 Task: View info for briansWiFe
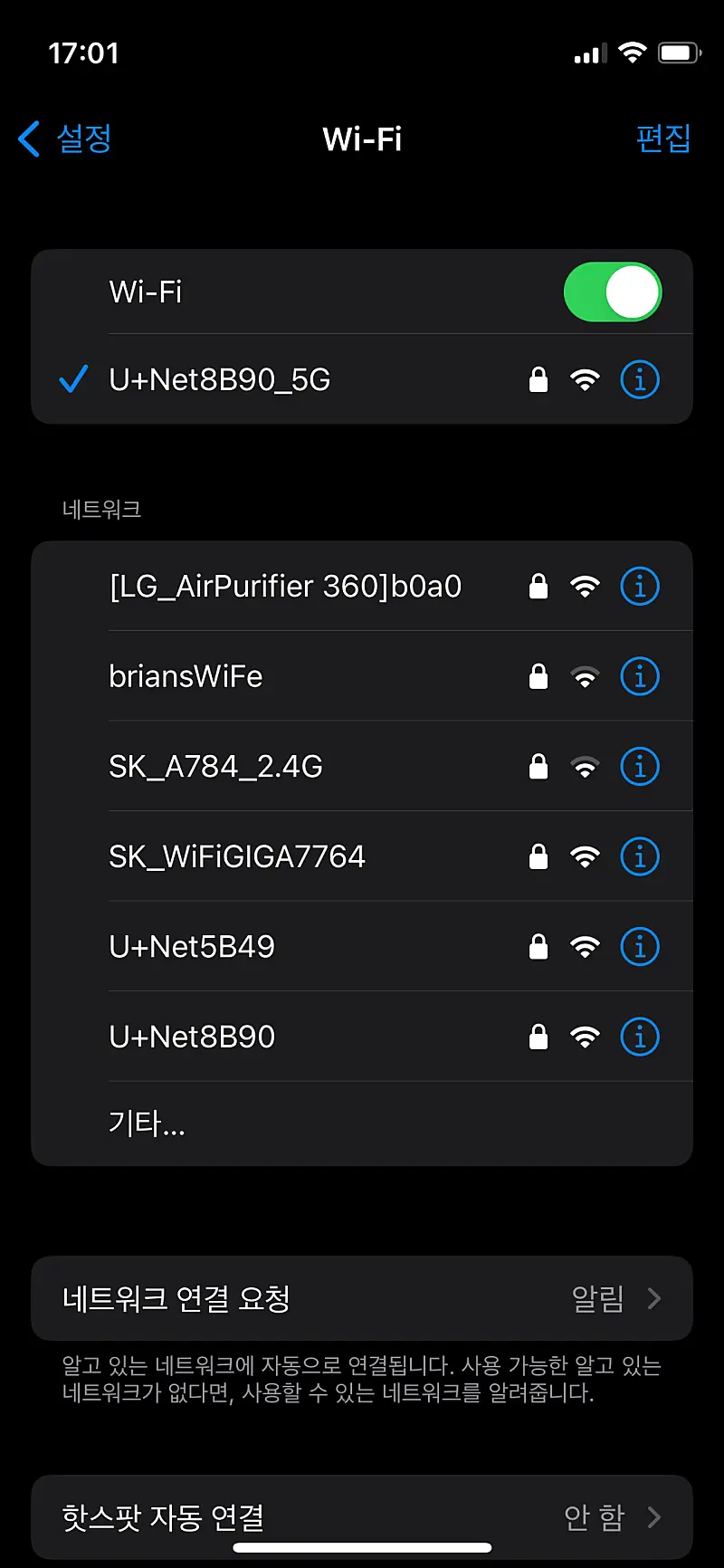pyautogui.click(x=640, y=676)
